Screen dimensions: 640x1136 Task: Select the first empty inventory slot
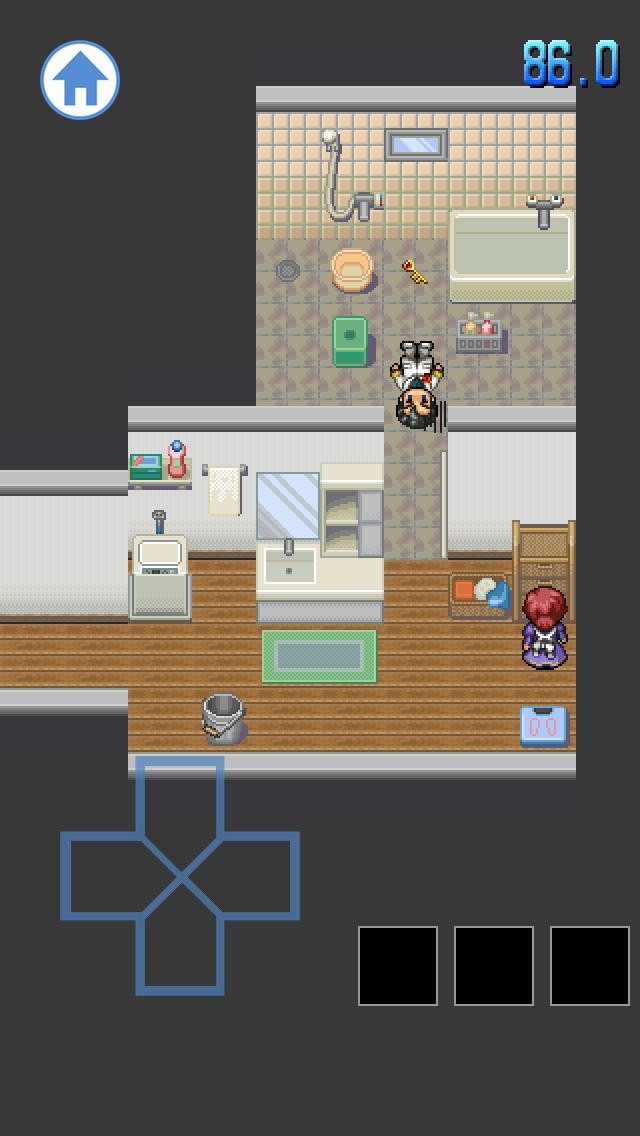(x=398, y=966)
